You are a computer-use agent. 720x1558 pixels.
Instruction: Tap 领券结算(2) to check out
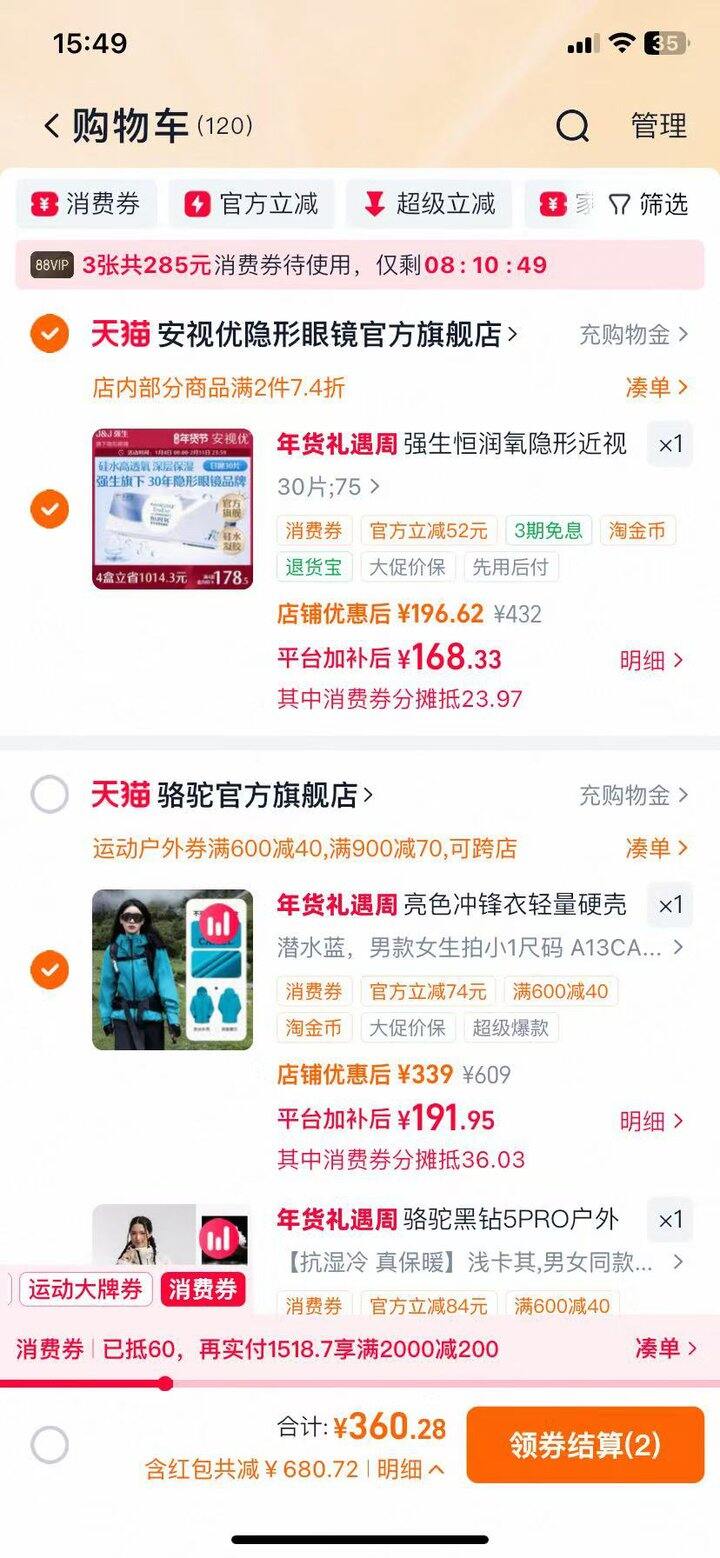click(585, 1444)
